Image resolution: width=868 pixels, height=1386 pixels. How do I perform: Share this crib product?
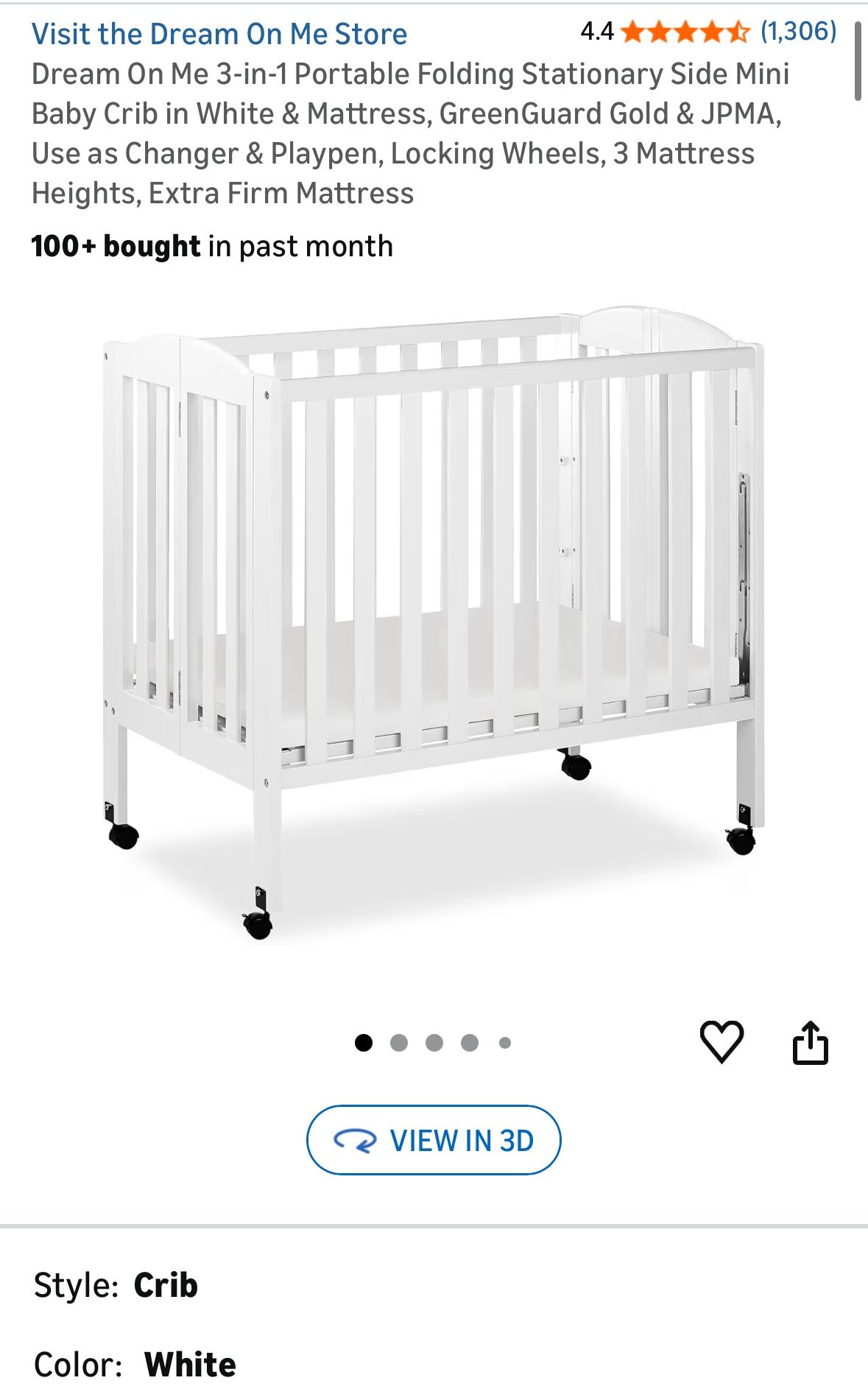point(810,1043)
